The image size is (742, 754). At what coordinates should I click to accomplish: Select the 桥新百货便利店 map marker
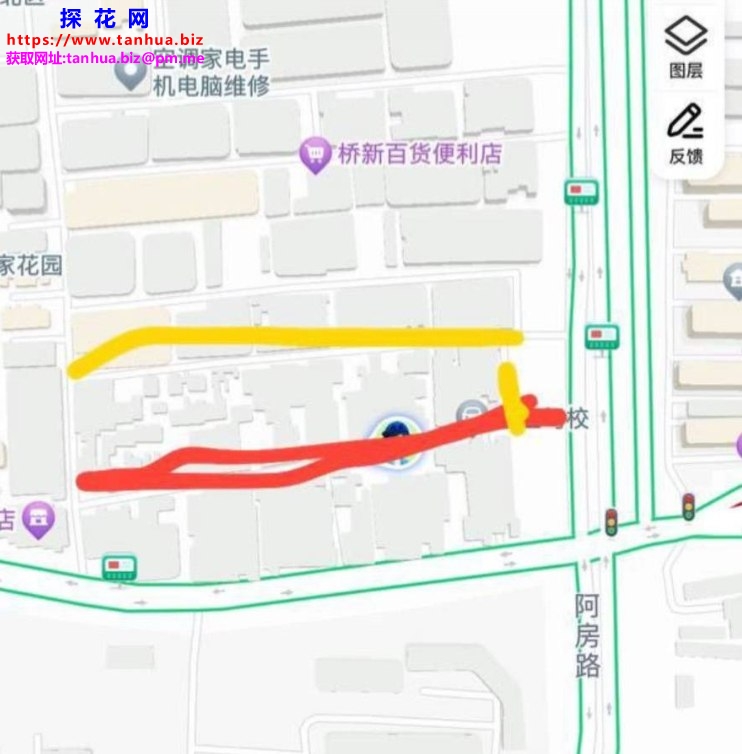coord(316,155)
